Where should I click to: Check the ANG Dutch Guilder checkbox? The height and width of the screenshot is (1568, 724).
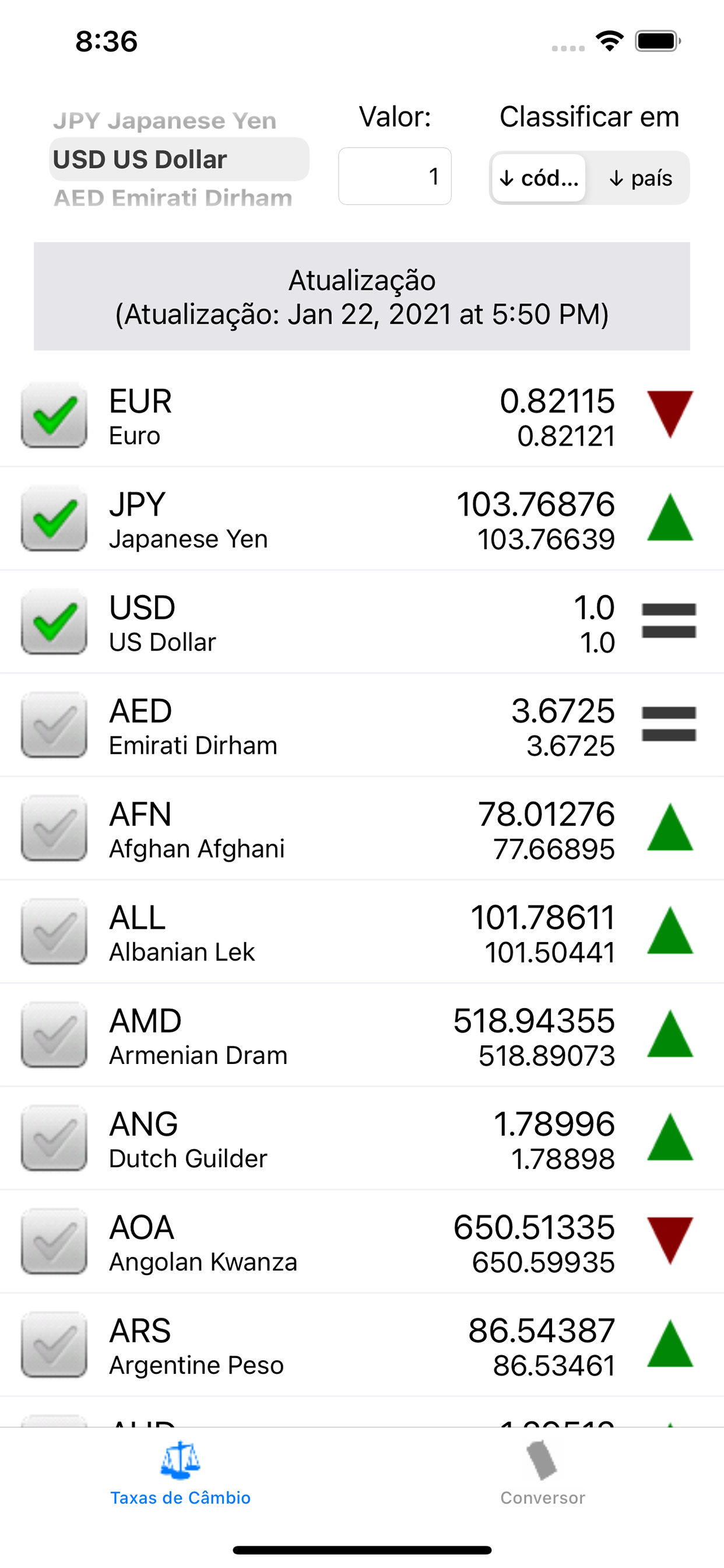tap(54, 1138)
